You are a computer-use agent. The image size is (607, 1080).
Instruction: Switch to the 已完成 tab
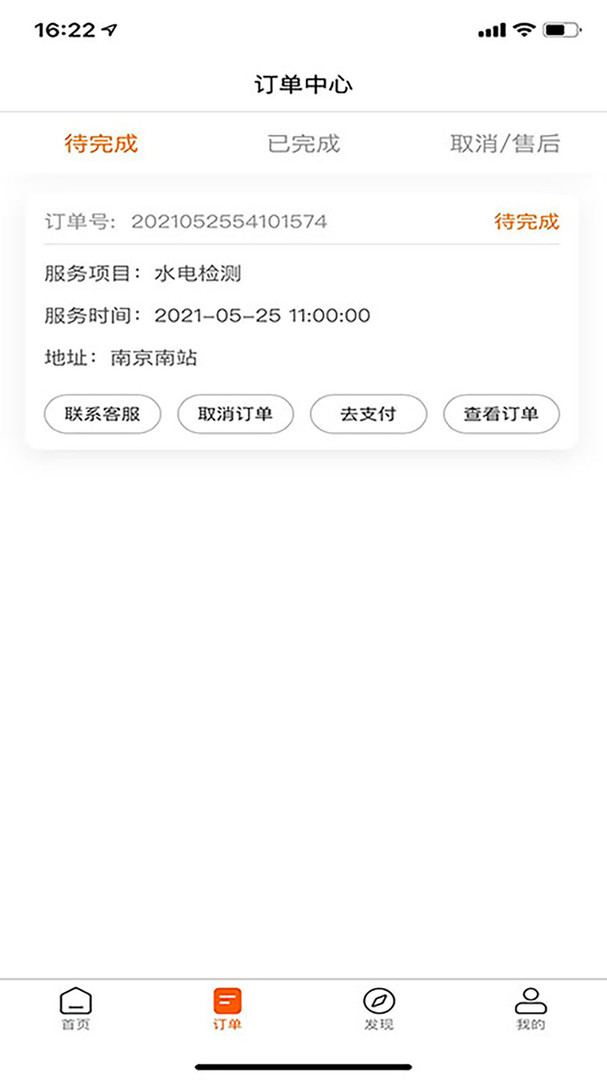pyautogui.click(x=303, y=144)
